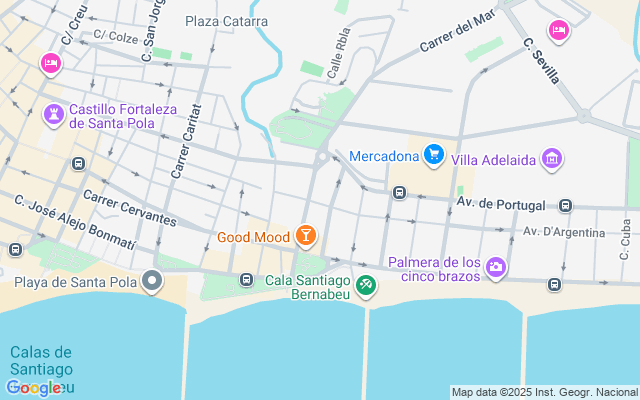Open the Good Mood bar pin
640x400 pixels.
click(306, 236)
